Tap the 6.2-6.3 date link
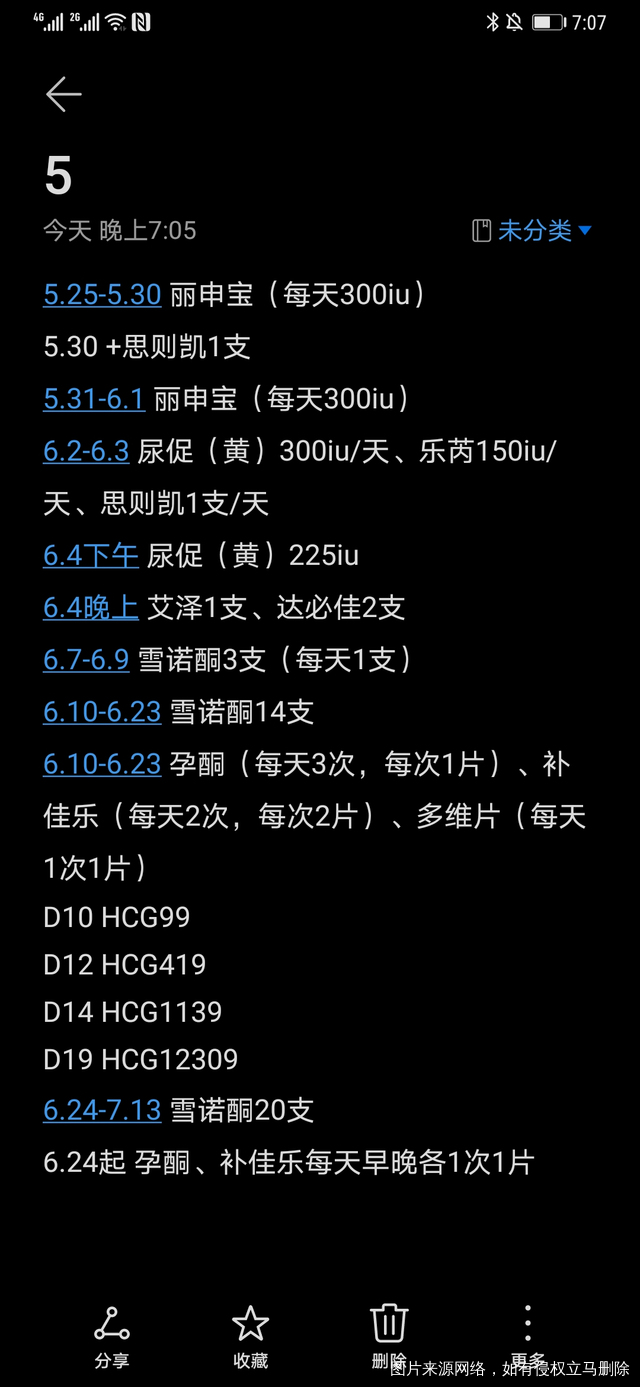640x1387 pixels. (x=86, y=451)
